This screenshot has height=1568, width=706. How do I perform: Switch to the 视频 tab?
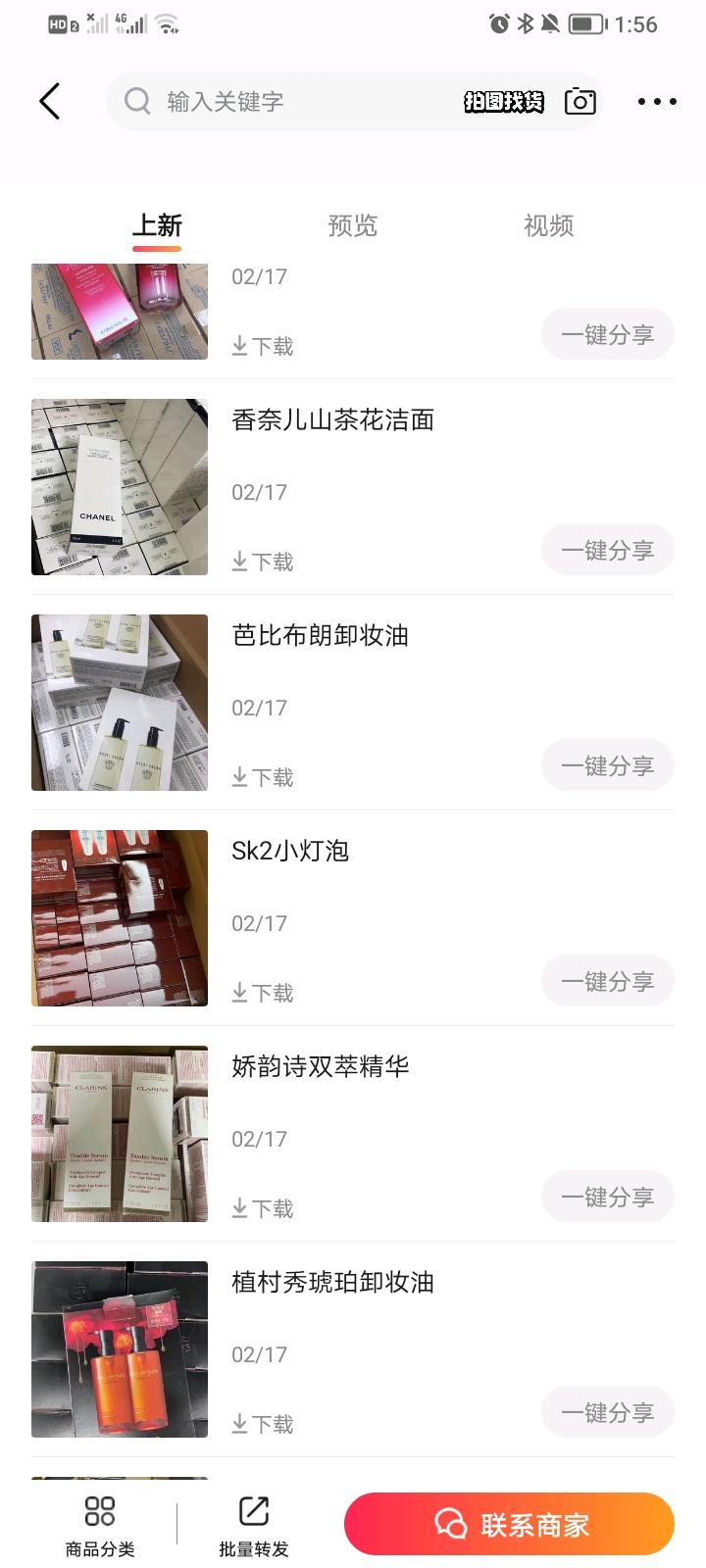(548, 226)
